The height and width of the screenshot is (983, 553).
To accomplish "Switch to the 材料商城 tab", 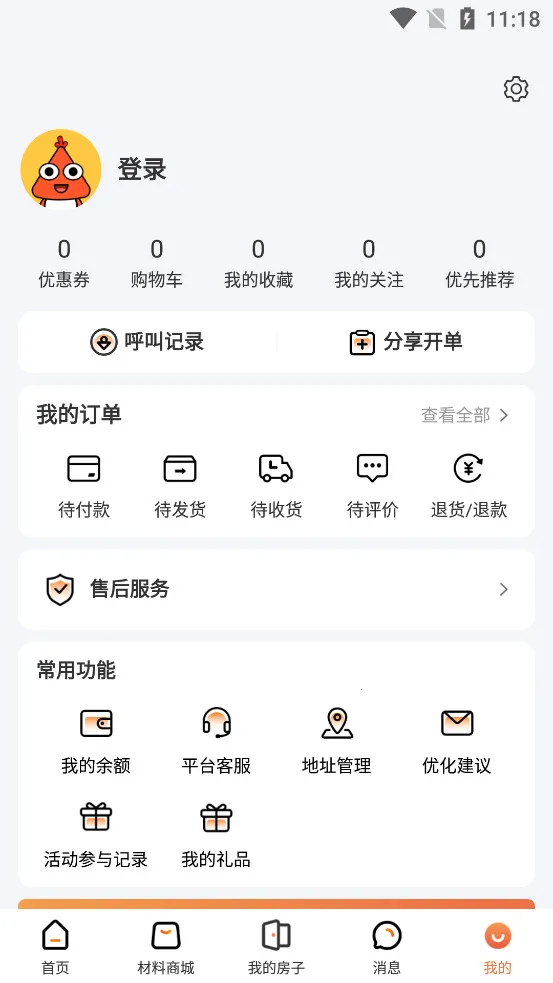I will click(x=166, y=947).
